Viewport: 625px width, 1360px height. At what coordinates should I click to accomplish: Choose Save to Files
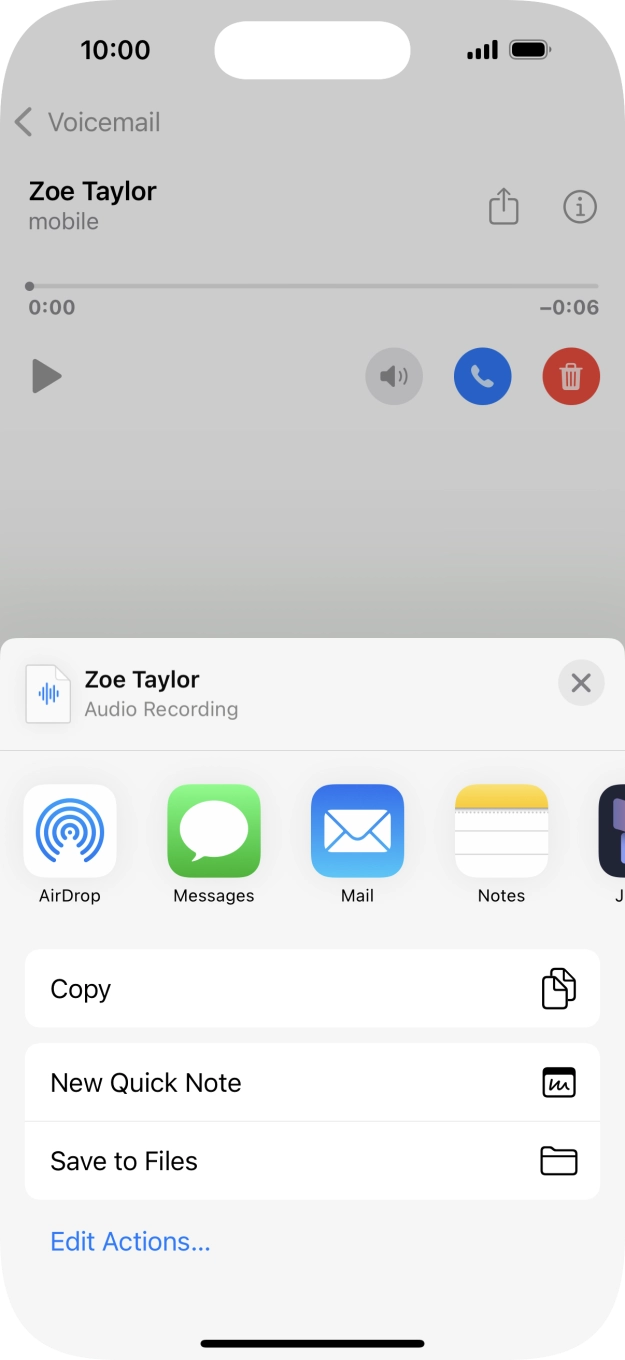[x=312, y=1161]
